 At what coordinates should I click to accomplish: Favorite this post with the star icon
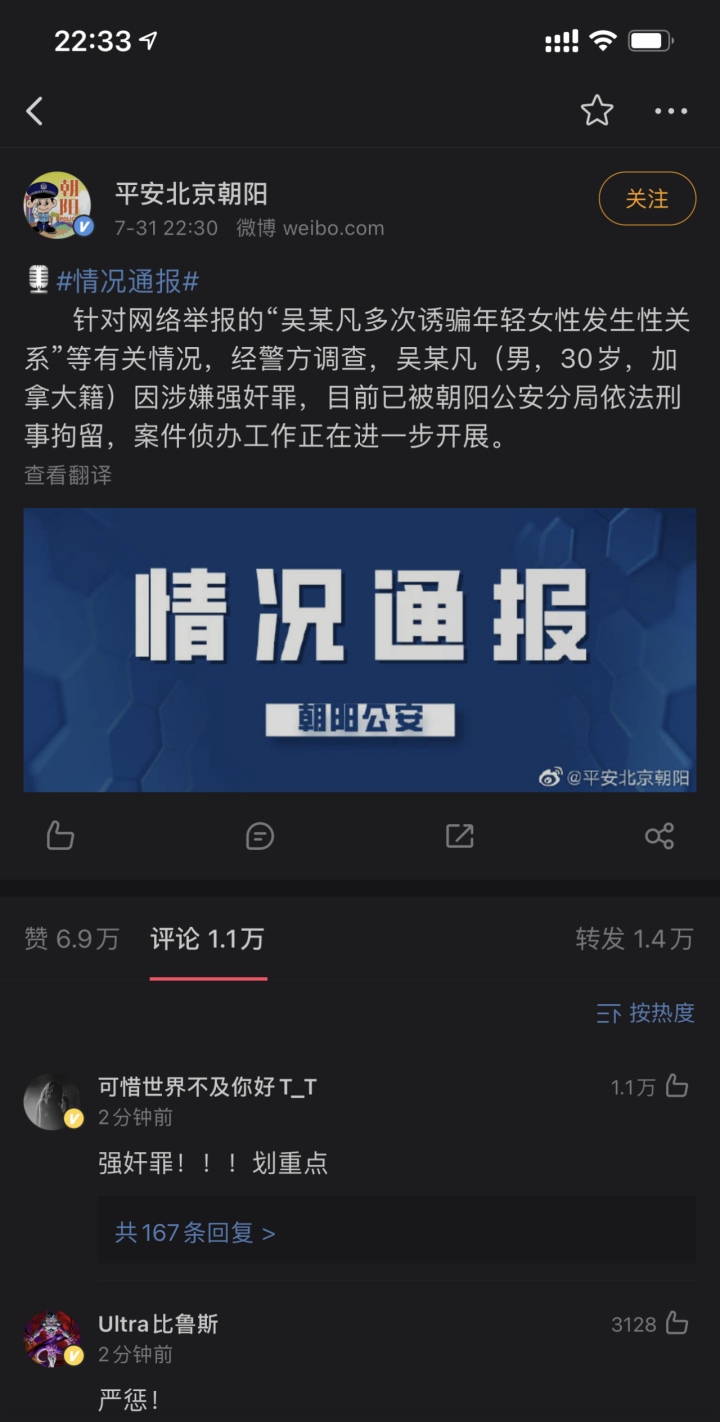597,111
